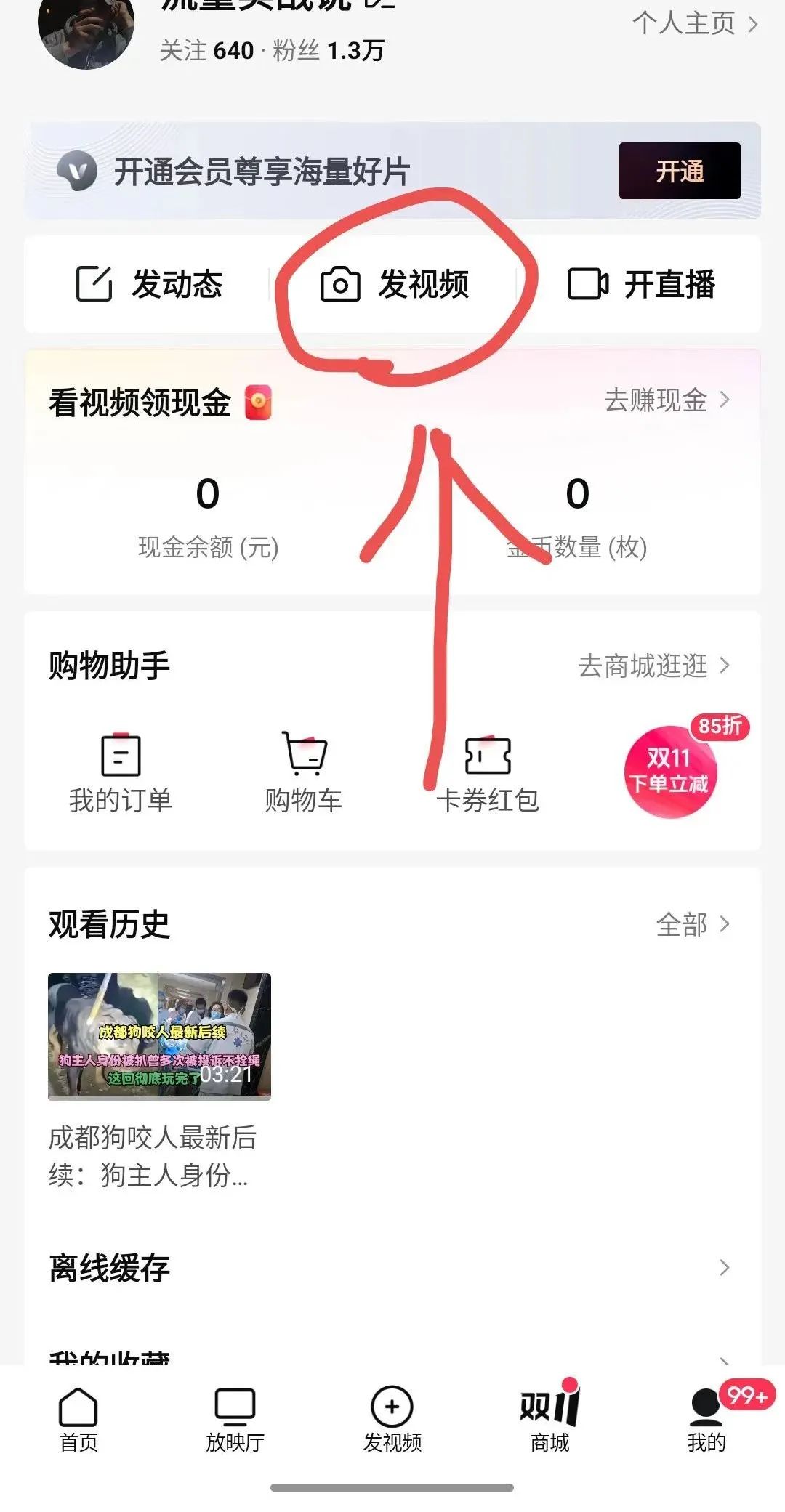
Task: Select the 我的 tab
Action: 707,1420
